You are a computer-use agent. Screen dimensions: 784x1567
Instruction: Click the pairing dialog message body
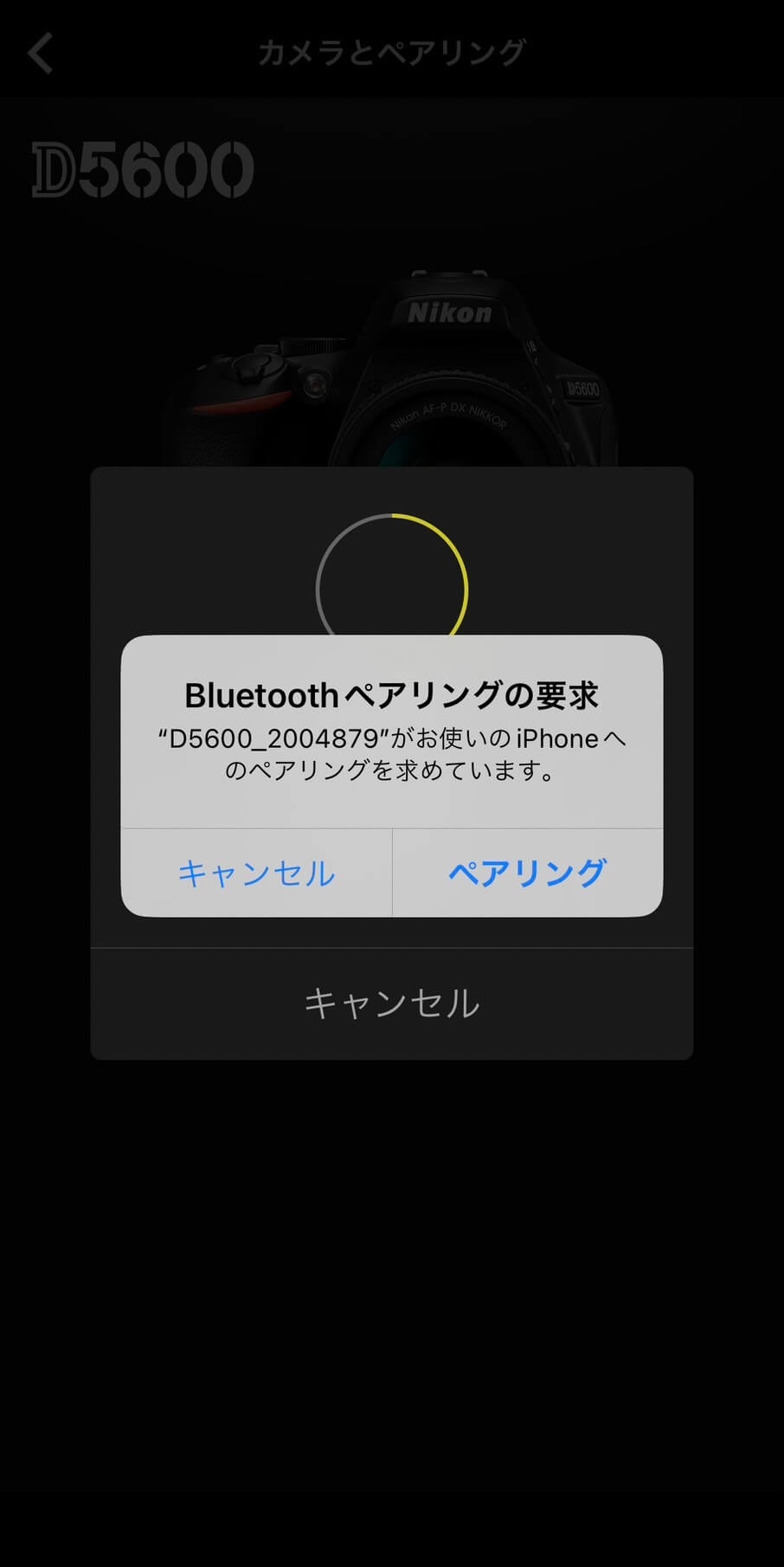391,753
